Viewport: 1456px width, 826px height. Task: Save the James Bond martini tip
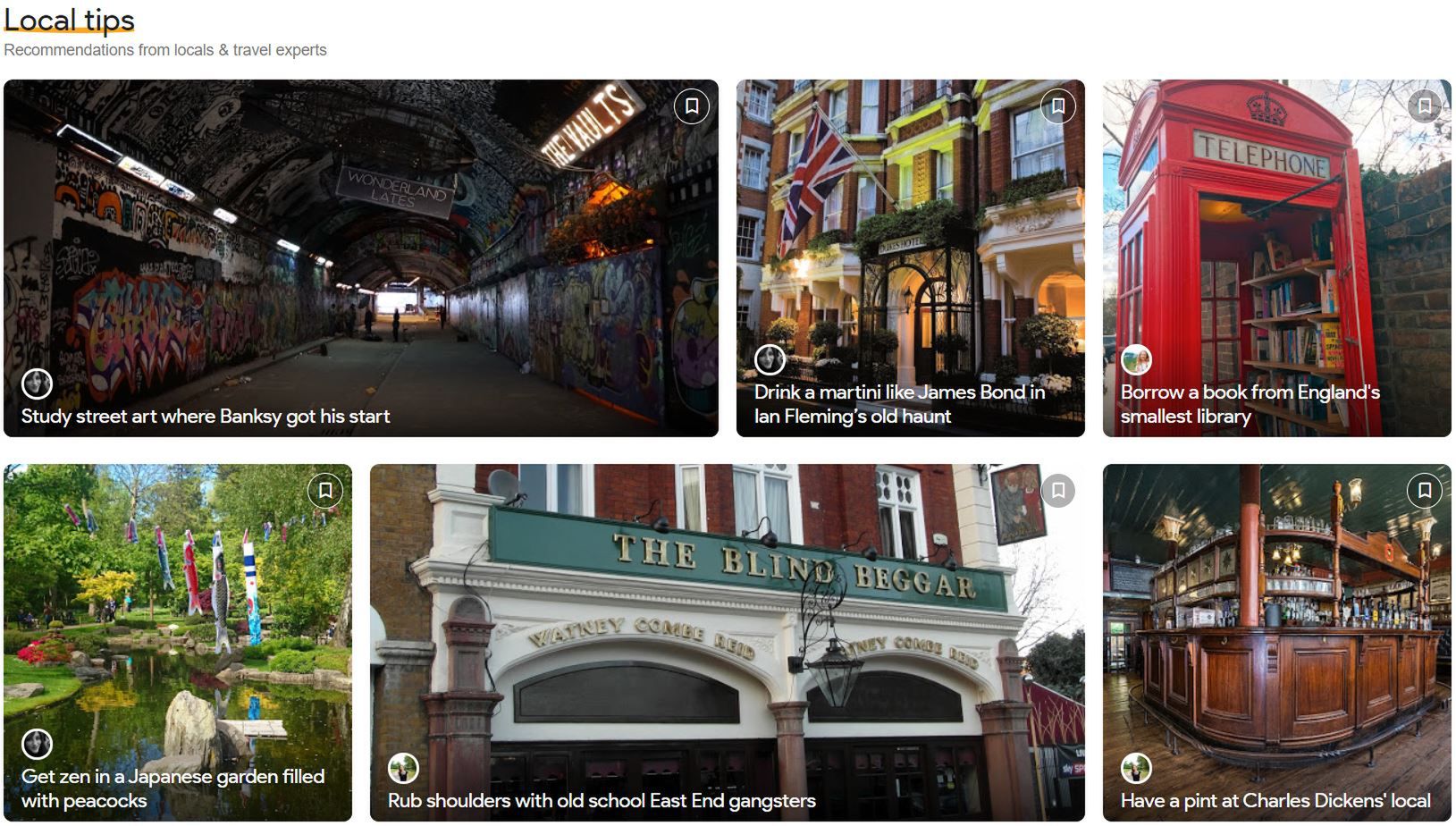(1057, 106)
